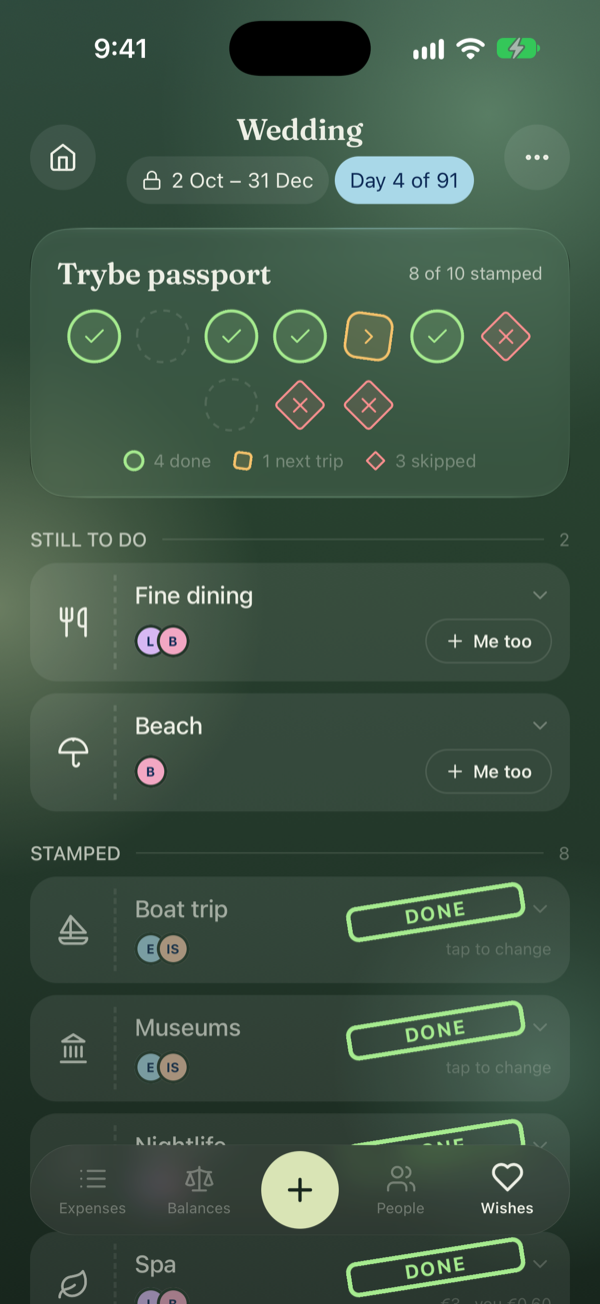Expand the Beach wish chevron
The image size is (600, 1304).
tap(540, 726)
